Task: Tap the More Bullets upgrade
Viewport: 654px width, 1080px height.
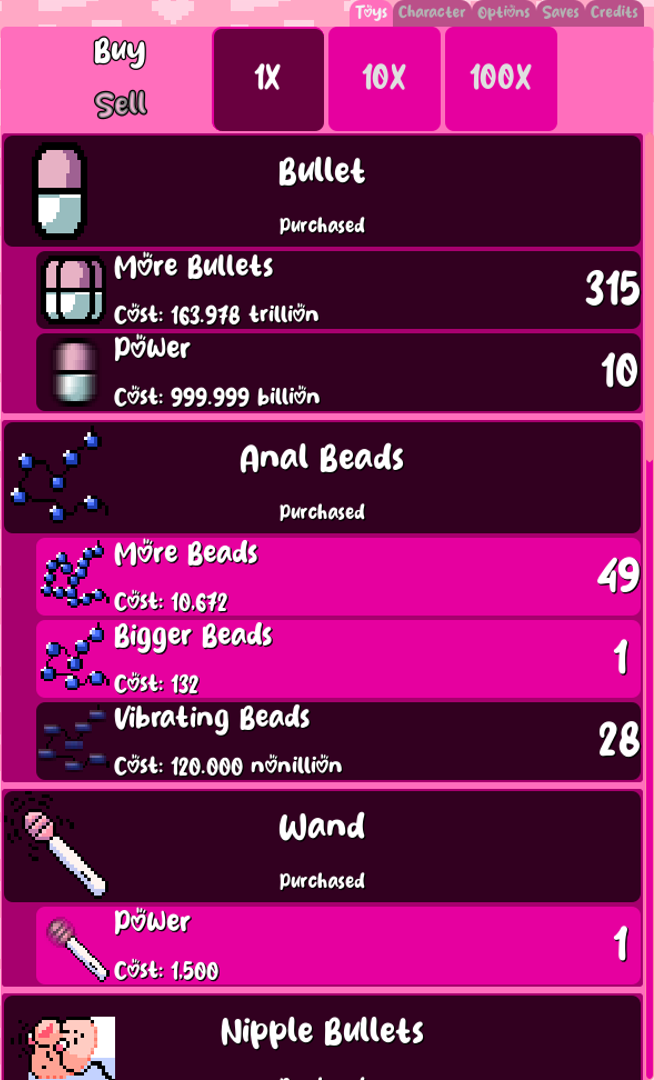Action: click(x=338, y=289)
